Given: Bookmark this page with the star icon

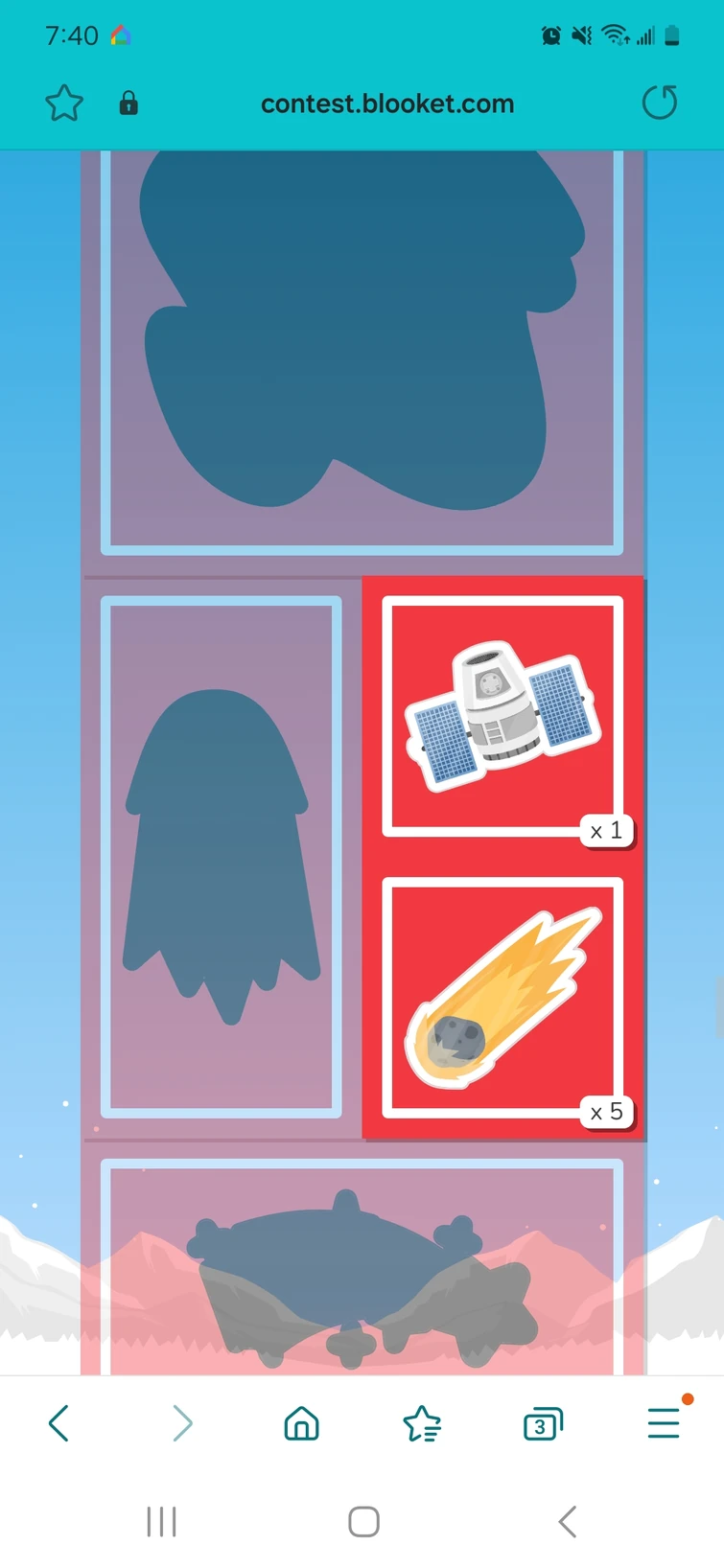Looking at the screenshot, I should (x=64, y=104).
